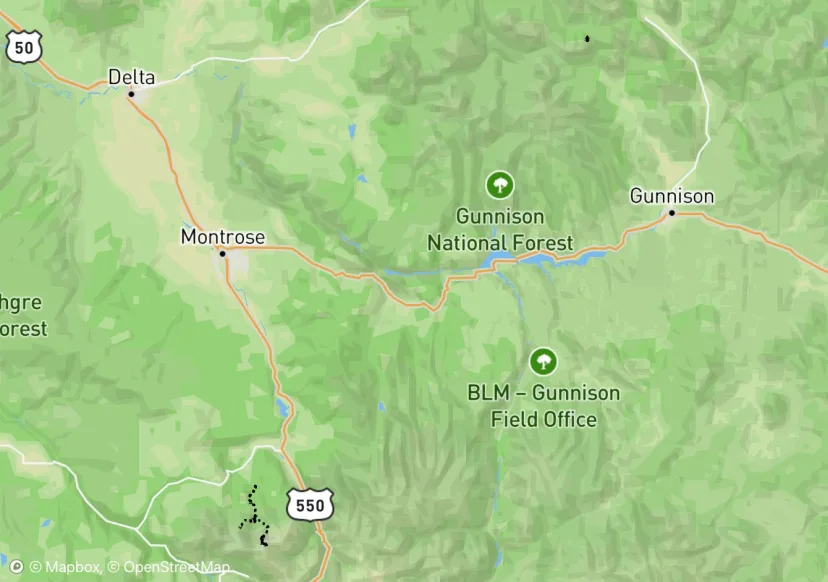The width and height of the screenshot is (828, 582).
Task: Open the © Mapbox attribution link
Action: coord(65,567)
